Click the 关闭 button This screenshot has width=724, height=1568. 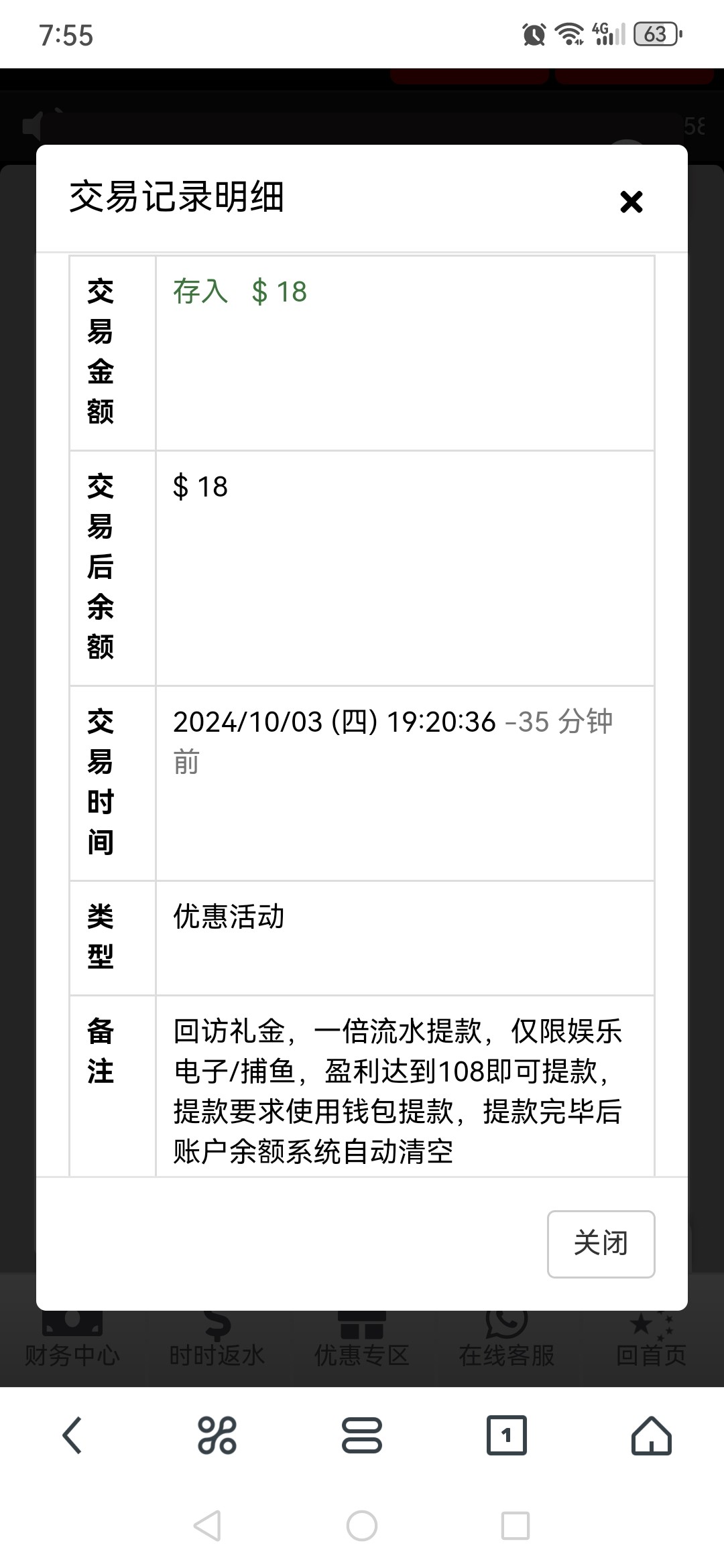[x=601, y=1243]
